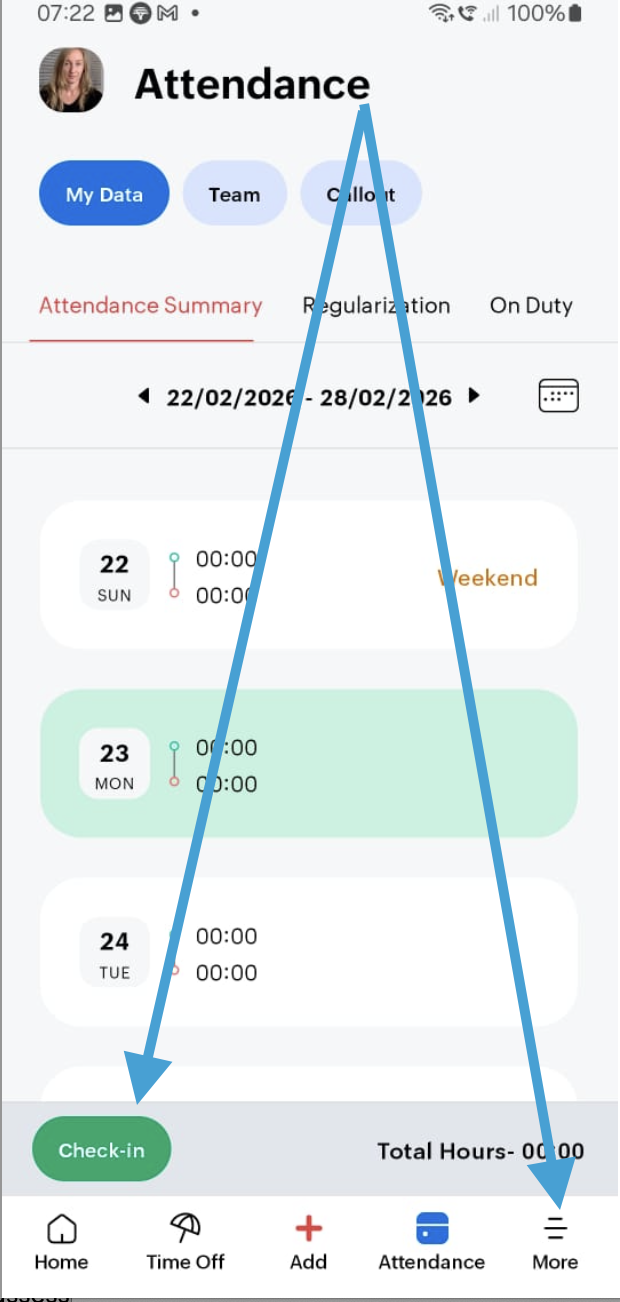Screen dimensions: 620x1302
Task: Open the Sunday 22 attendance card
Action: pyautogui.click(x=308, y=576)
